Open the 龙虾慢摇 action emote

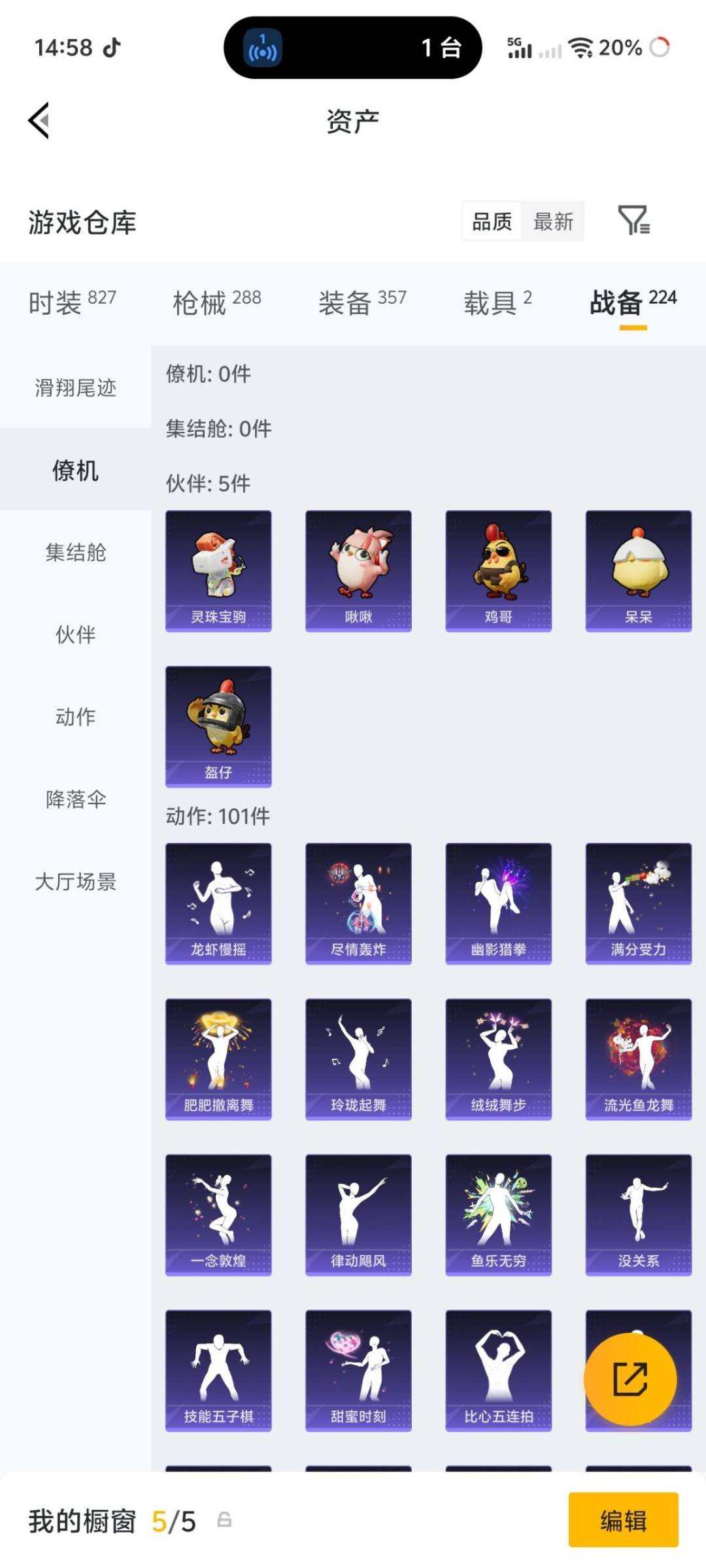pyautogui.click(x=218, y=902)
